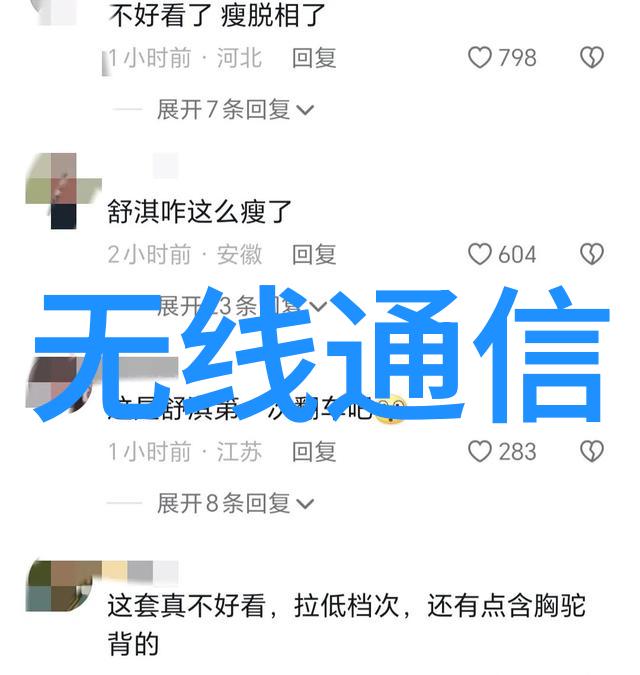640x675 pixels.
Task: Reply to the 安徽 comment
Action: pyautogui.click(x=314, y=255)
